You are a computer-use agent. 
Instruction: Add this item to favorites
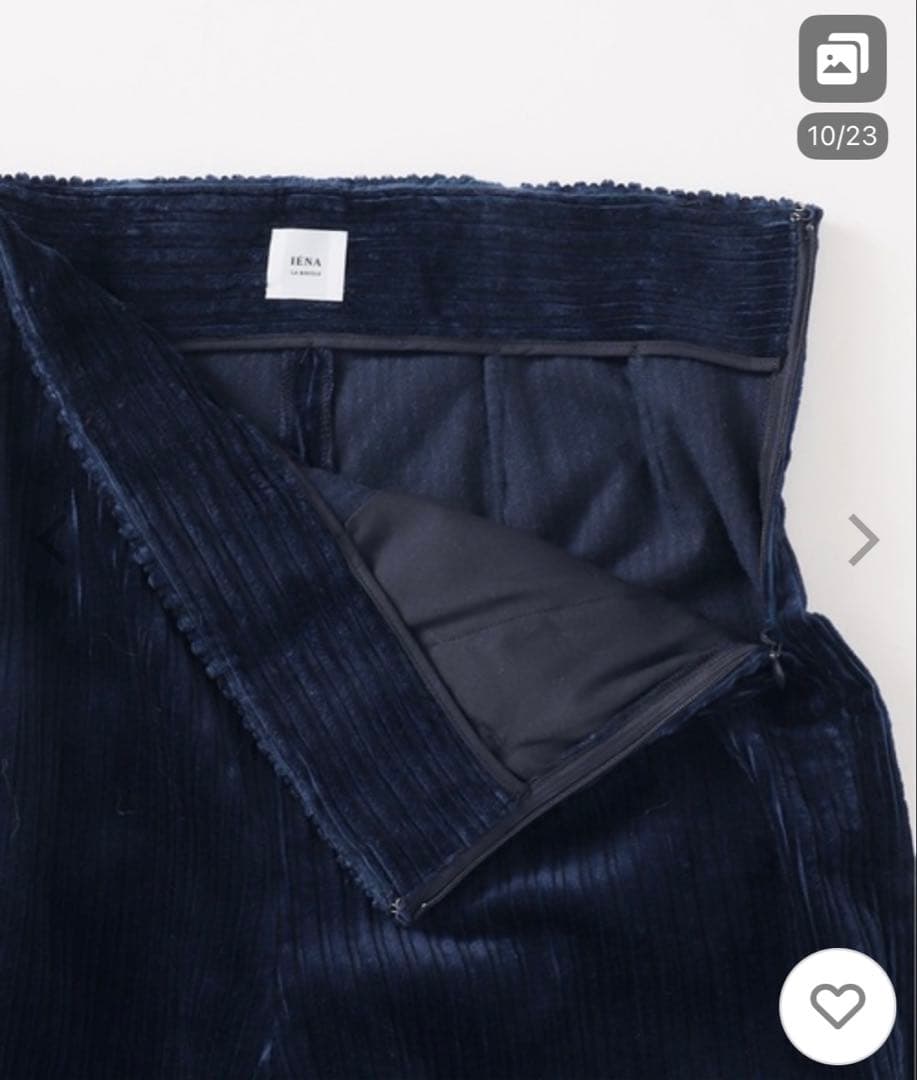pyautogui.click(x=837, y=1006)
